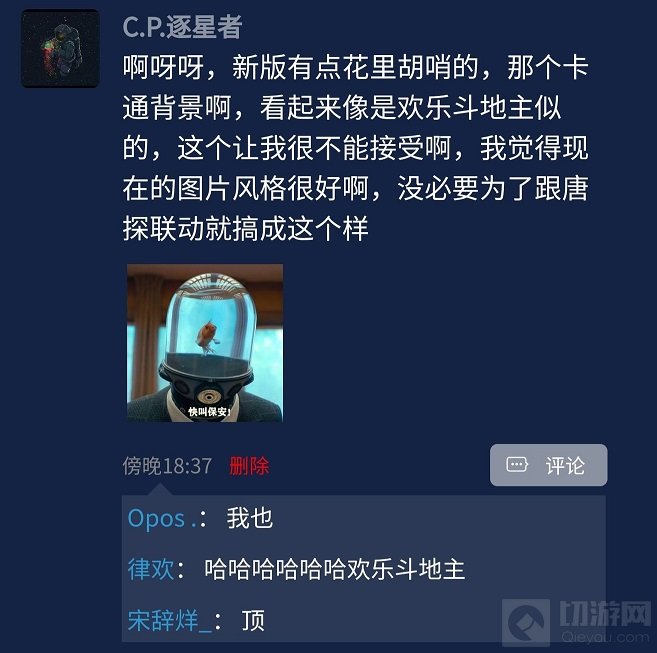Screen dimensions: 657x653
Task: Open C.P.逐星者's profile avatar
Action: click(x=60, y=48)
